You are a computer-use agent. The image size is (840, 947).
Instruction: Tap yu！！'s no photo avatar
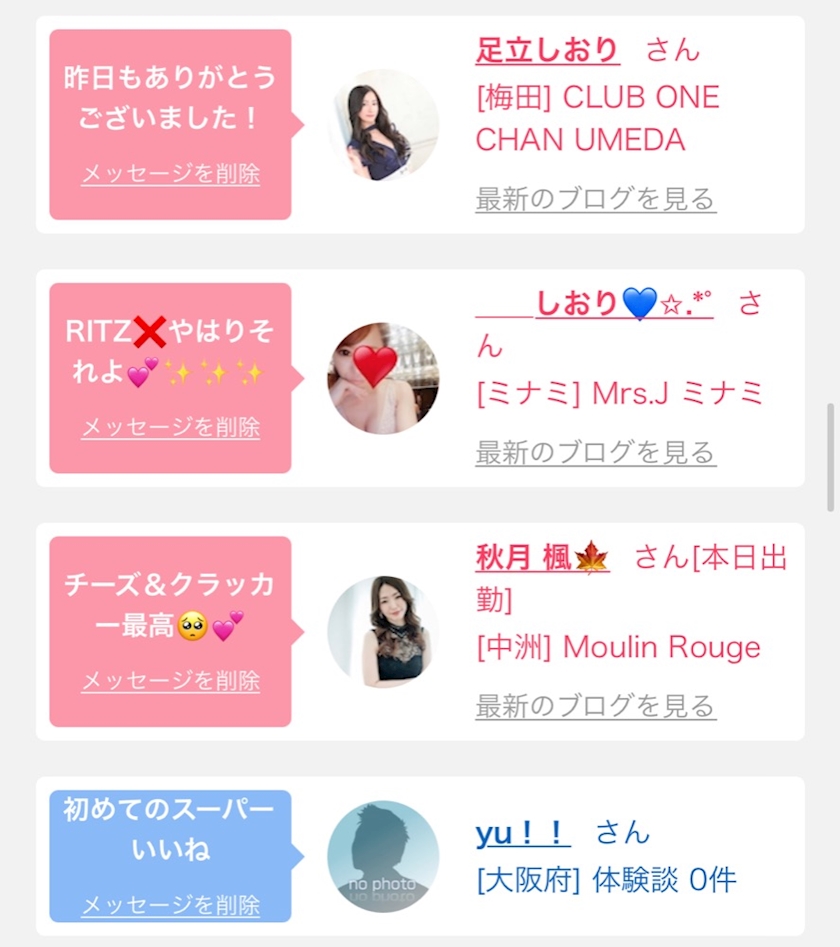[383, 856]
